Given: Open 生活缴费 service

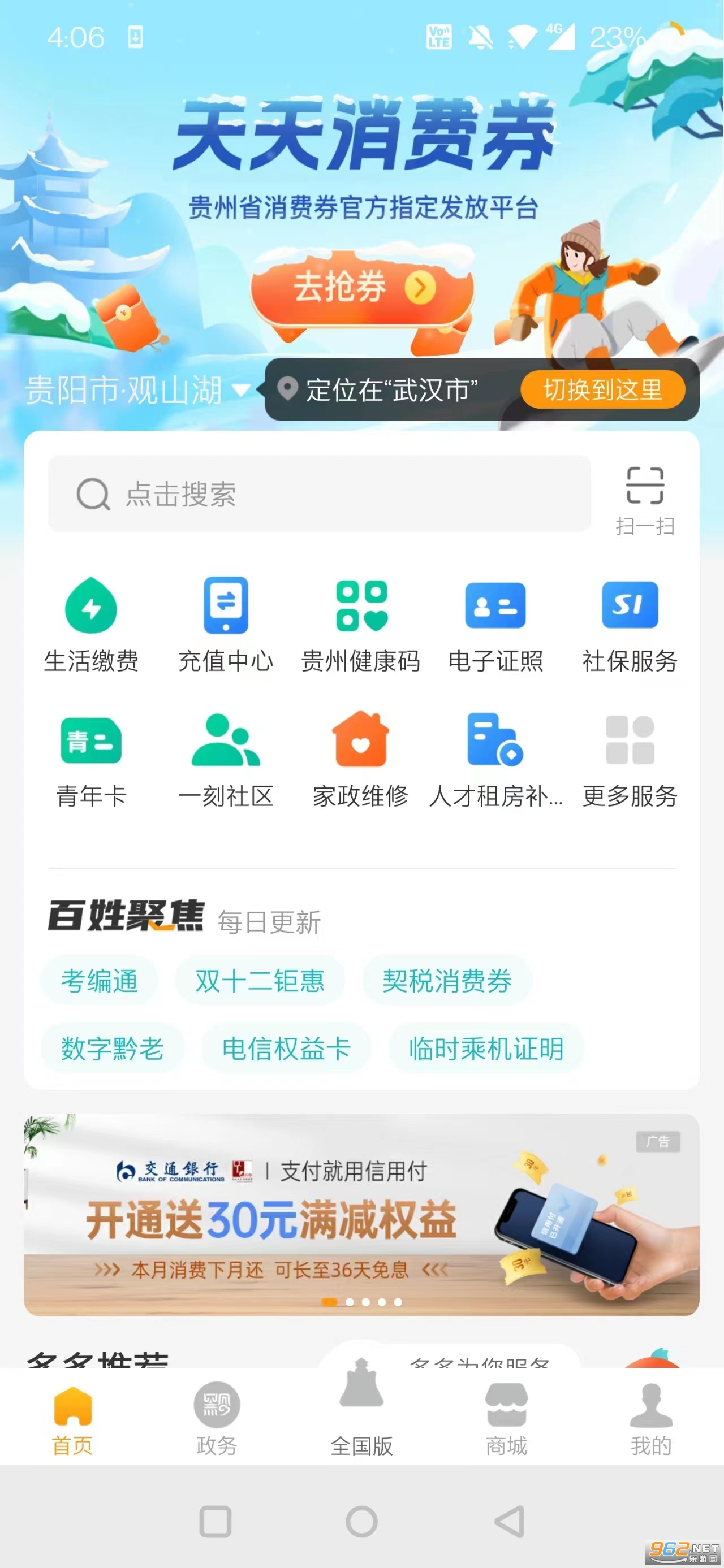Looking at the screenshot, I should (x=91, y=625).
